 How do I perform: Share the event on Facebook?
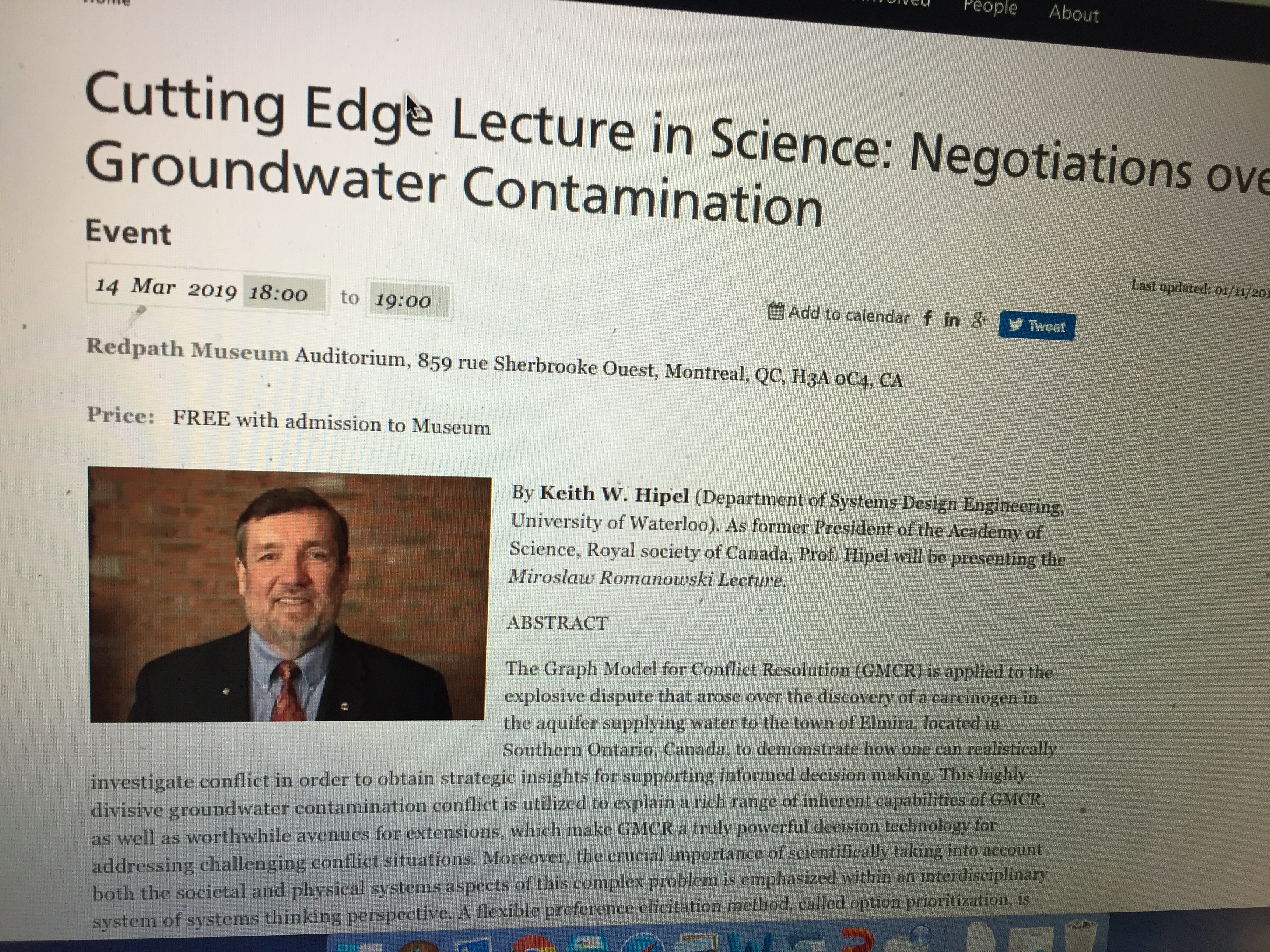click(x=927, y=317)
